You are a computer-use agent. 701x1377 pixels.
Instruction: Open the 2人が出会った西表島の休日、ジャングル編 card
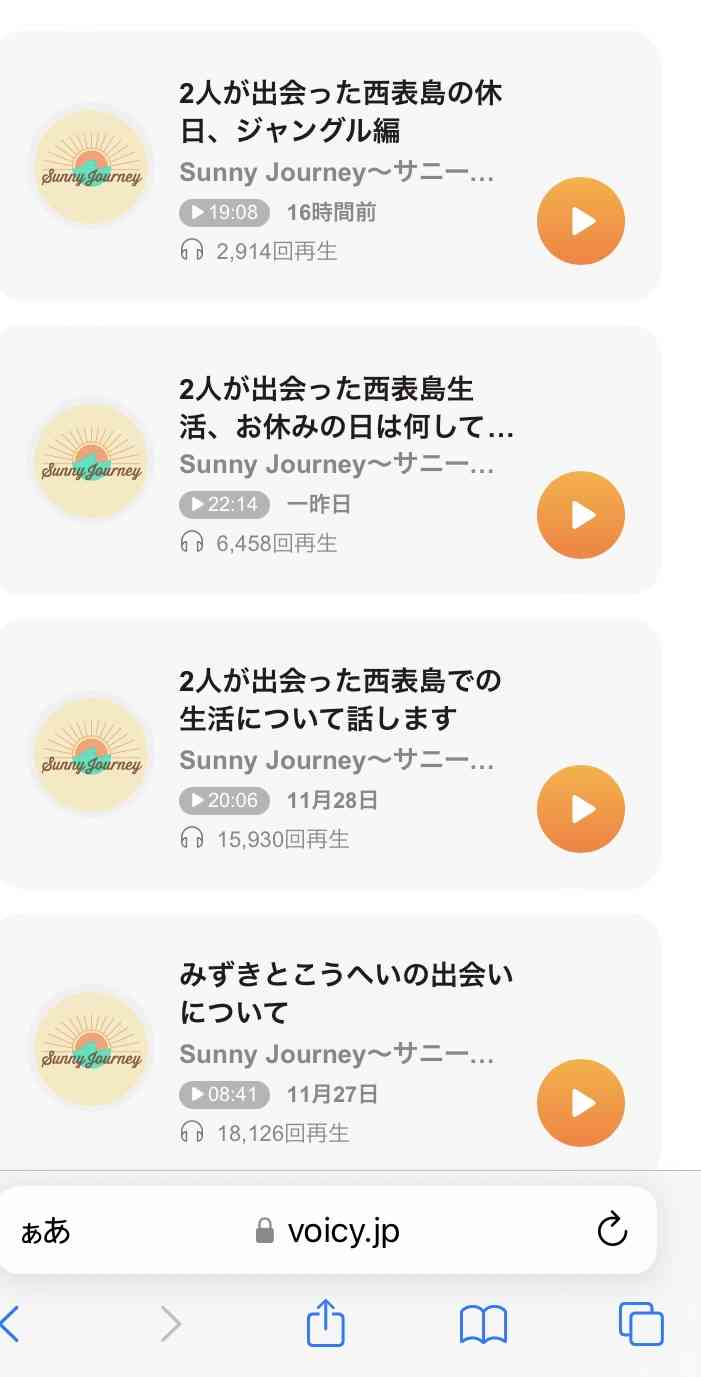(340, 113)
